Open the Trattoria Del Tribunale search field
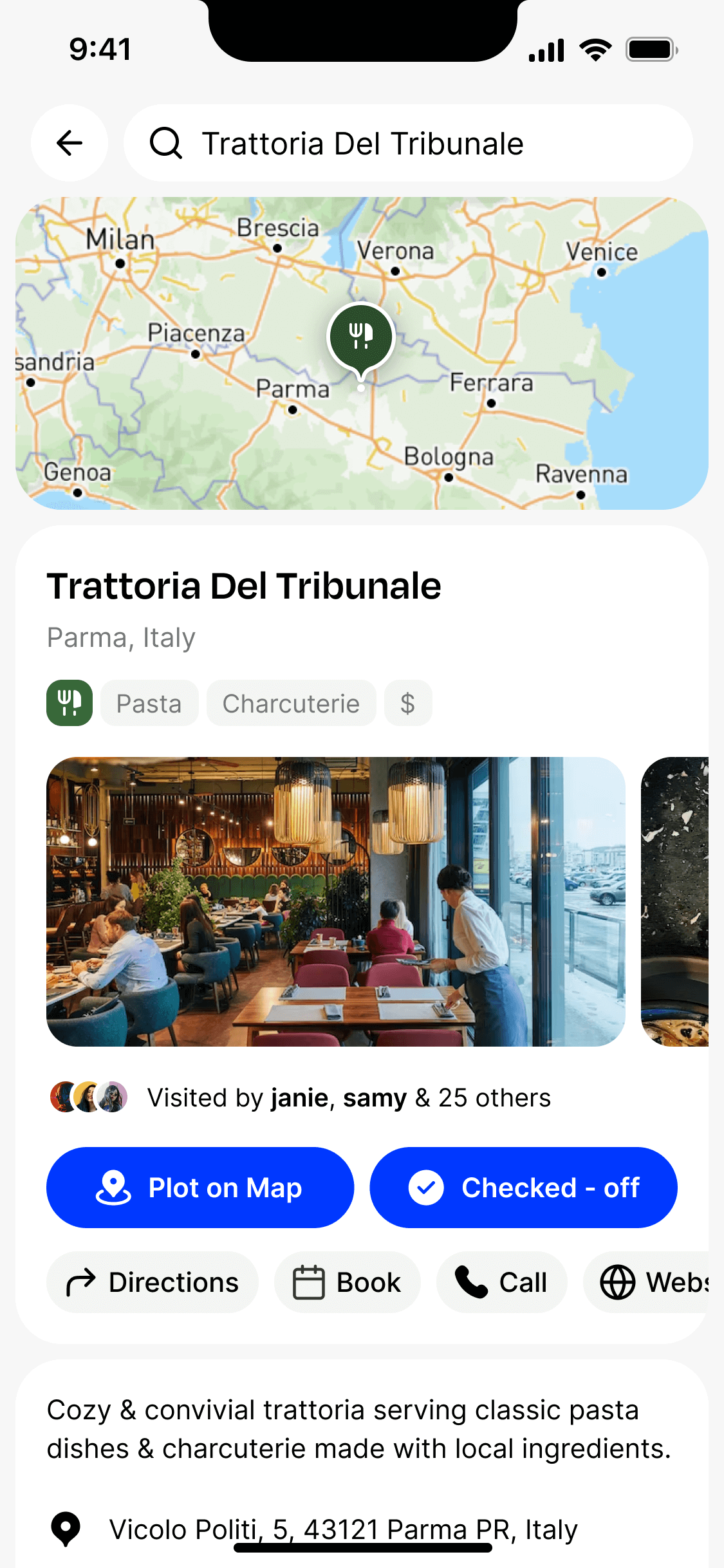 [x=408, y=143]
